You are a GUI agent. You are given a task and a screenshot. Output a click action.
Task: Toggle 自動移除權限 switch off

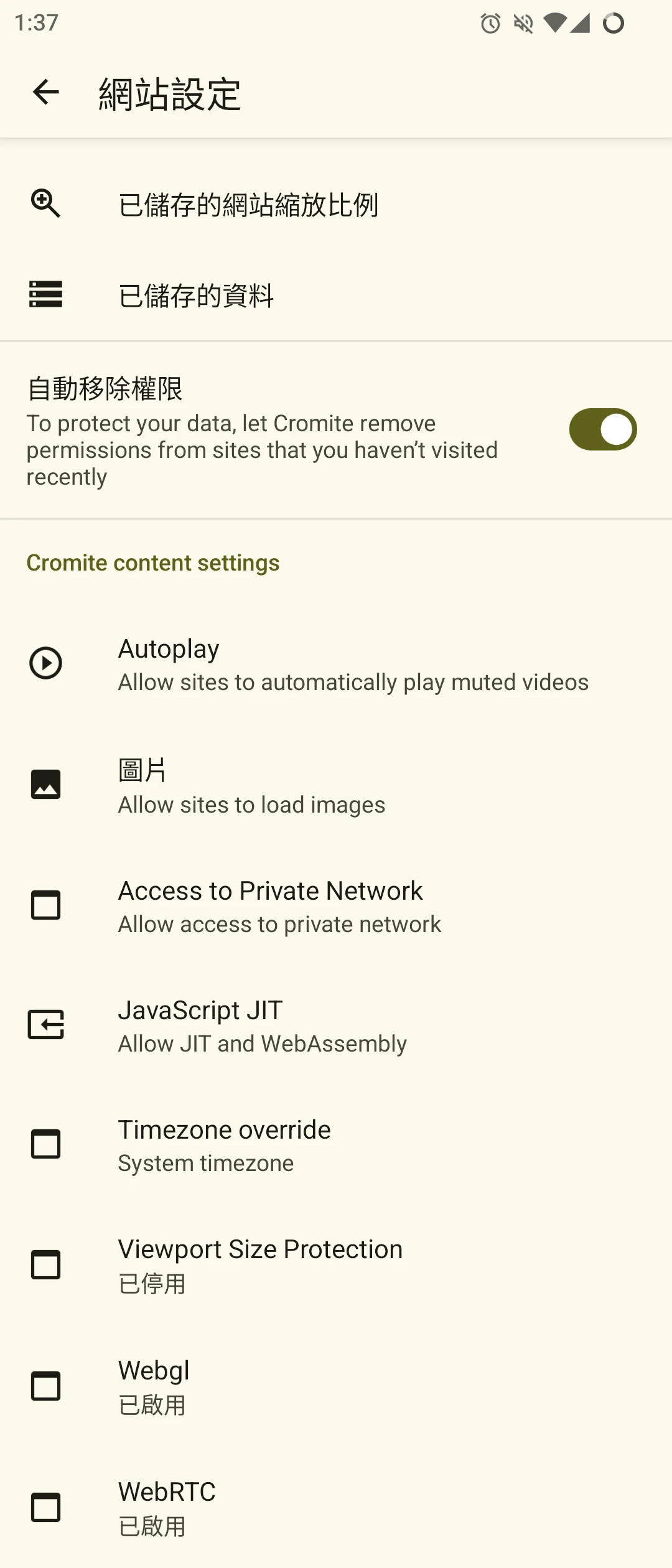(x=602, y=429)
